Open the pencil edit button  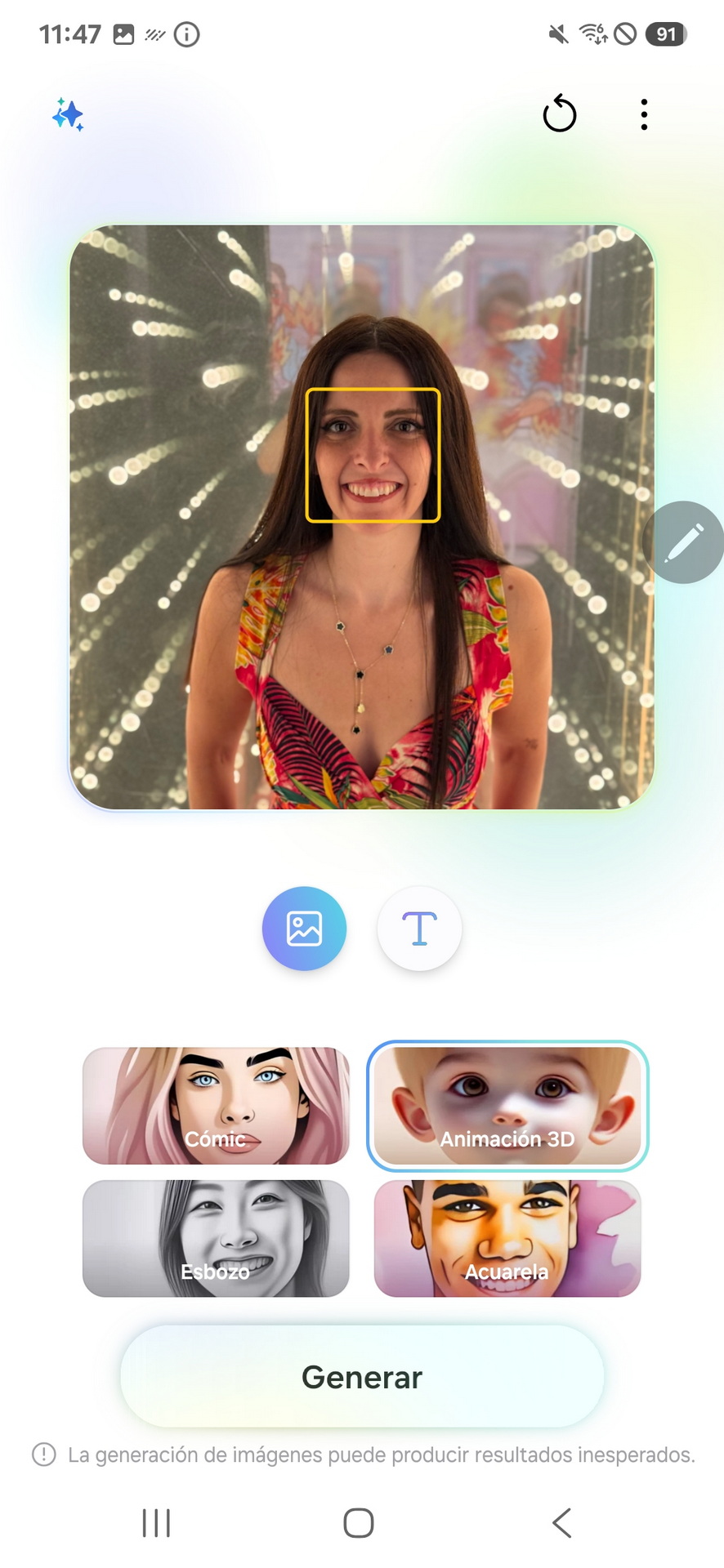click(683, 542)
